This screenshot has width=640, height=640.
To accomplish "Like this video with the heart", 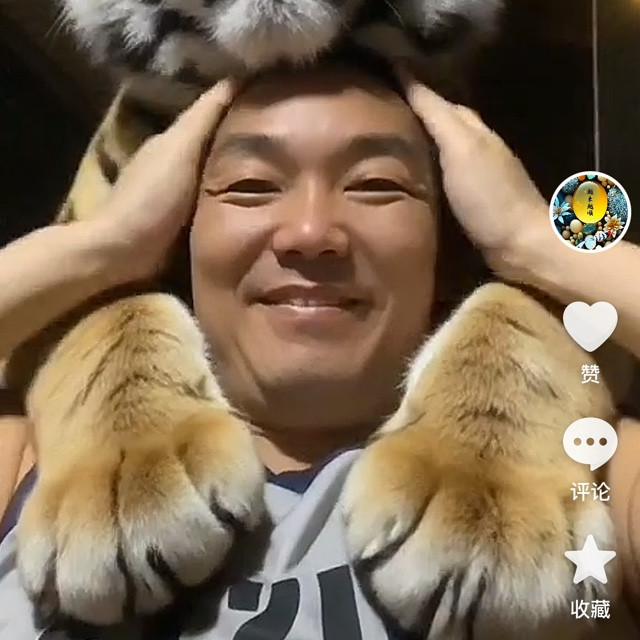I will 590,326.
